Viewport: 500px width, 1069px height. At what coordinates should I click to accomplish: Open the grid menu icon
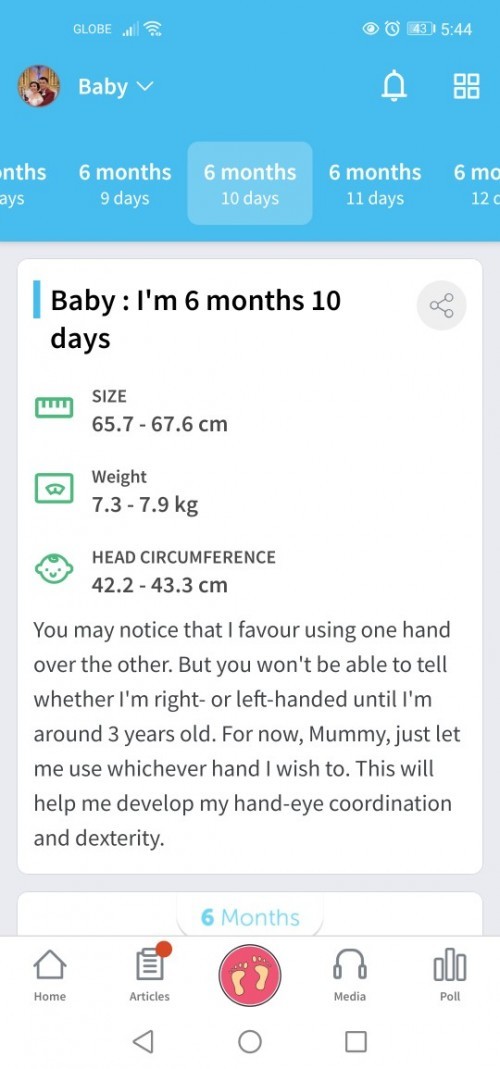click(x=467, y=87)
